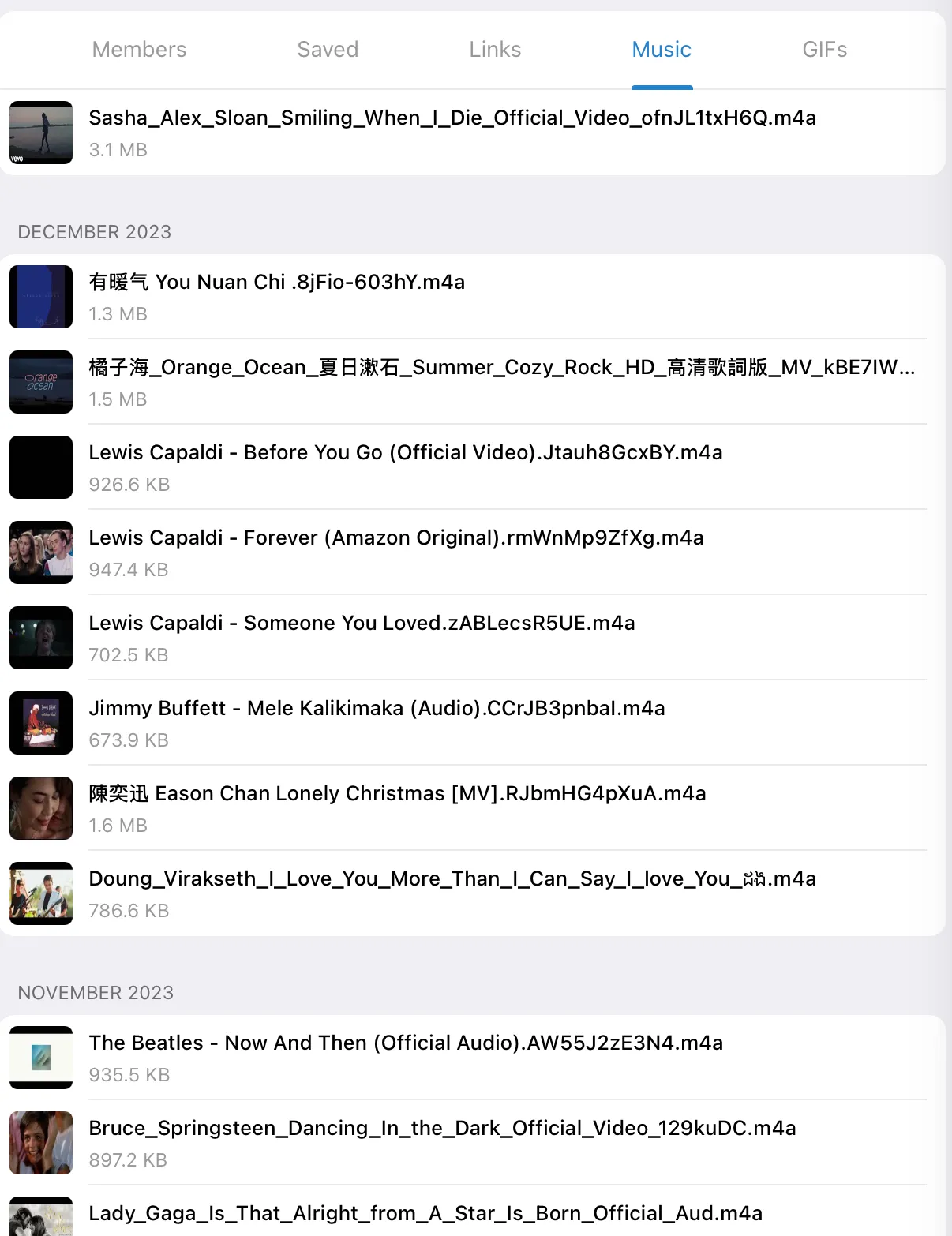Play the Mele Kalikimaka audio entry
952x1236 pixels.
[377, 722]
